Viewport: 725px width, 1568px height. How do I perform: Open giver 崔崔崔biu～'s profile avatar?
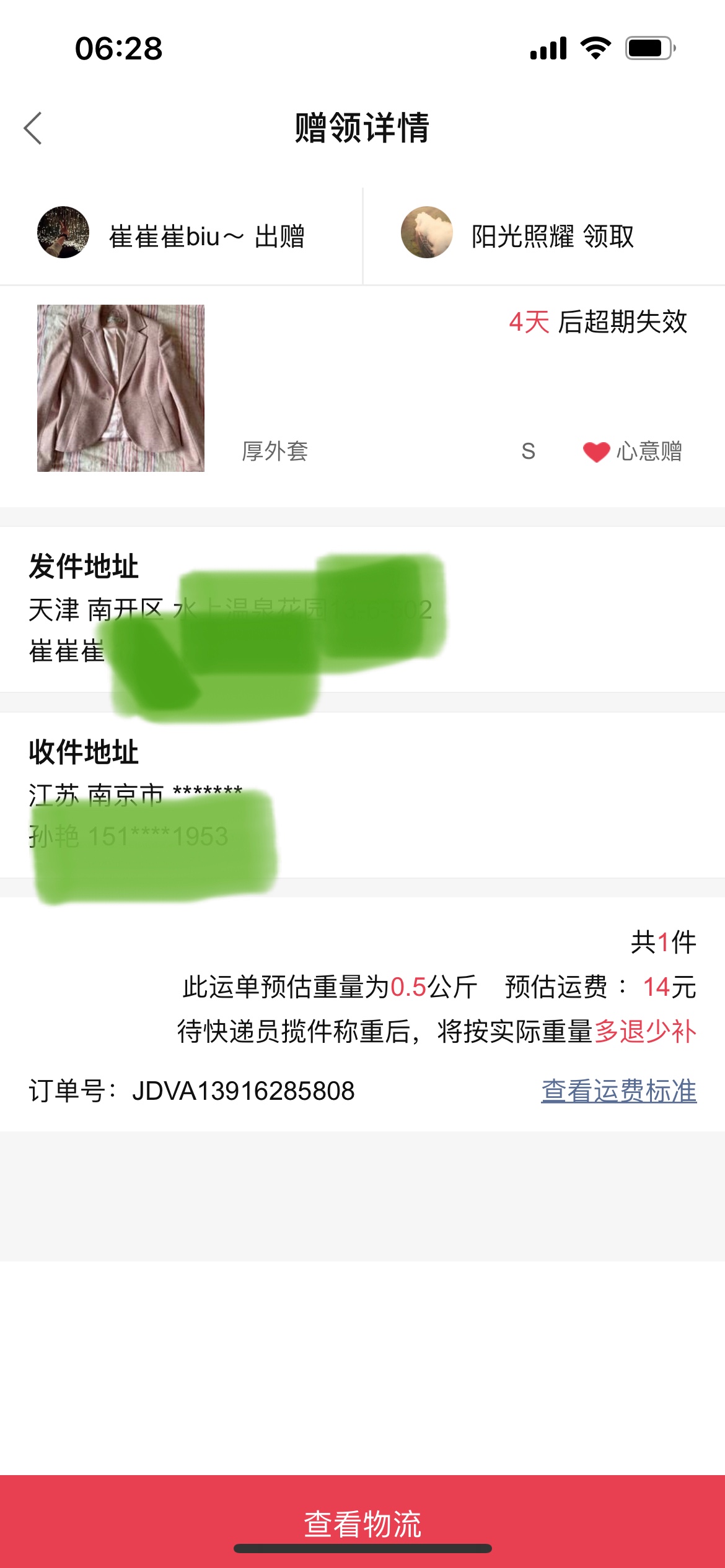pyautogui.click(x=63, y=233)
